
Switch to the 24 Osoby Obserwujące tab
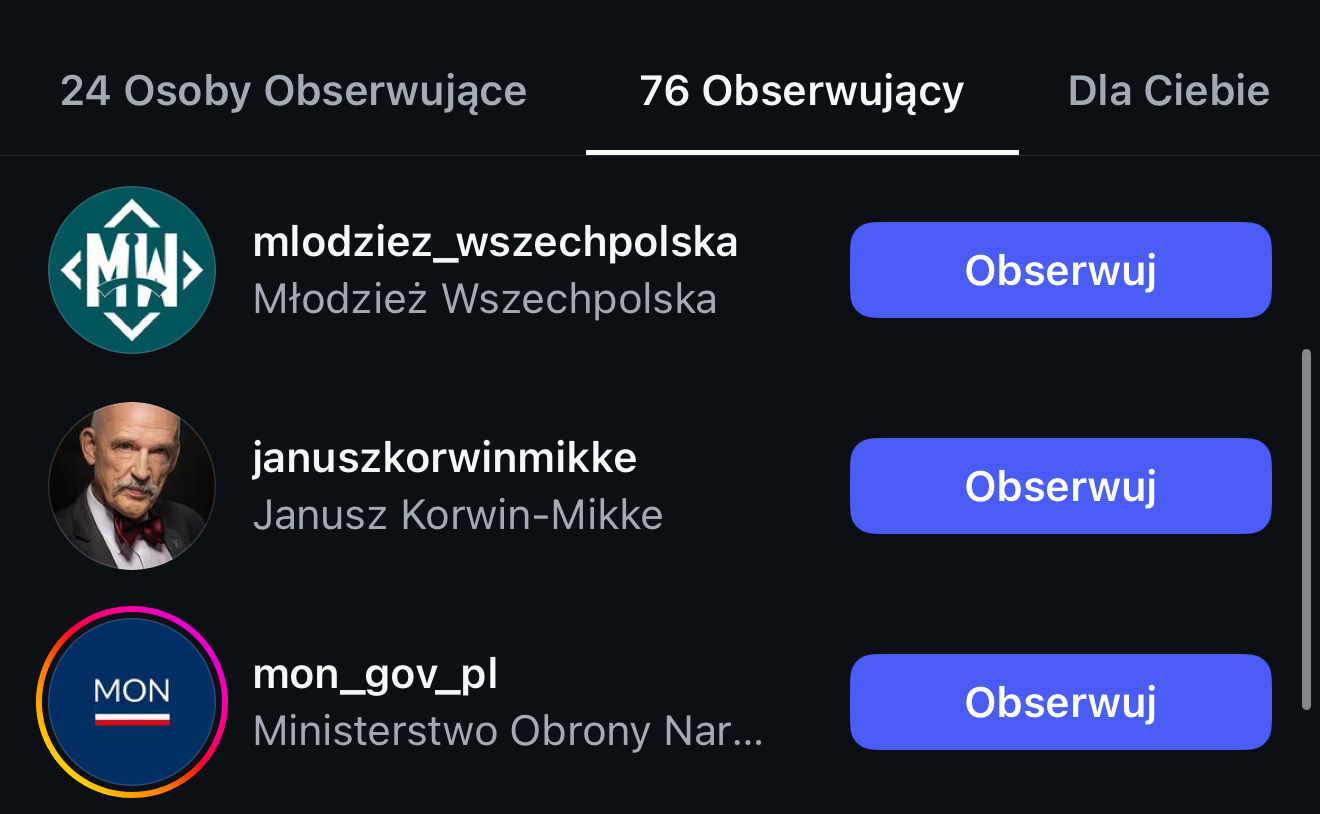(293, 91)
